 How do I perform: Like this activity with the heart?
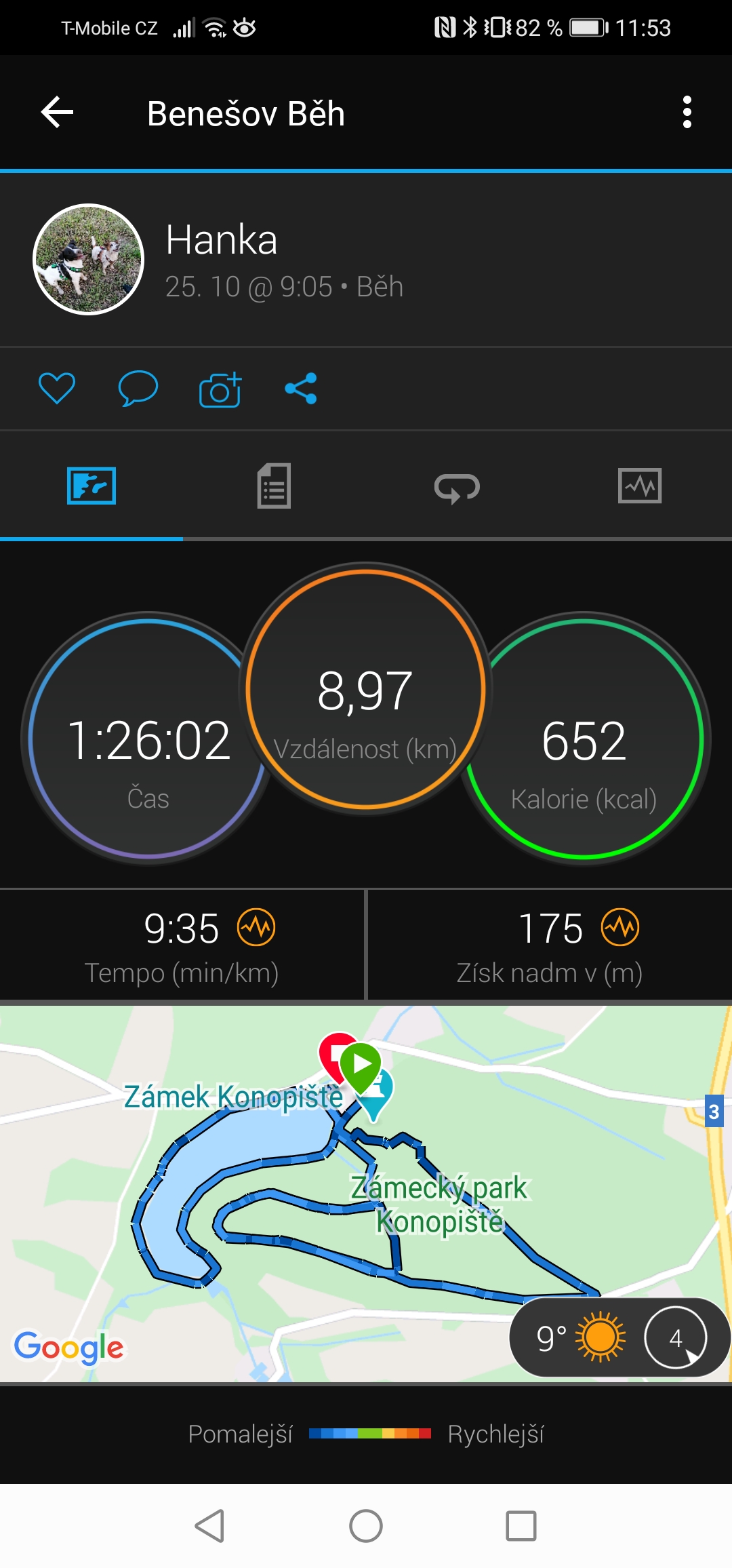[57, 389]
